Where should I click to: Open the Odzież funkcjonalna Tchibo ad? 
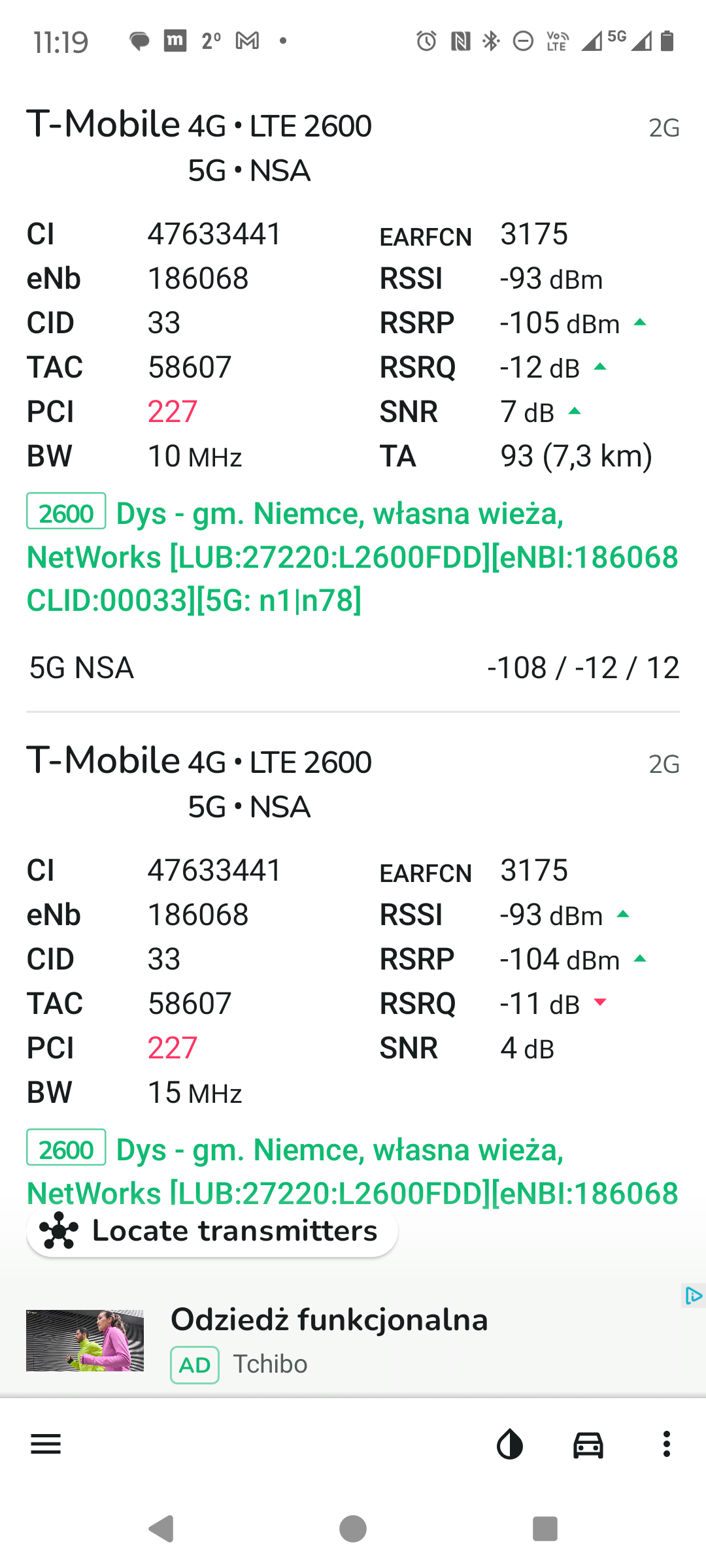coord(329,1339)
